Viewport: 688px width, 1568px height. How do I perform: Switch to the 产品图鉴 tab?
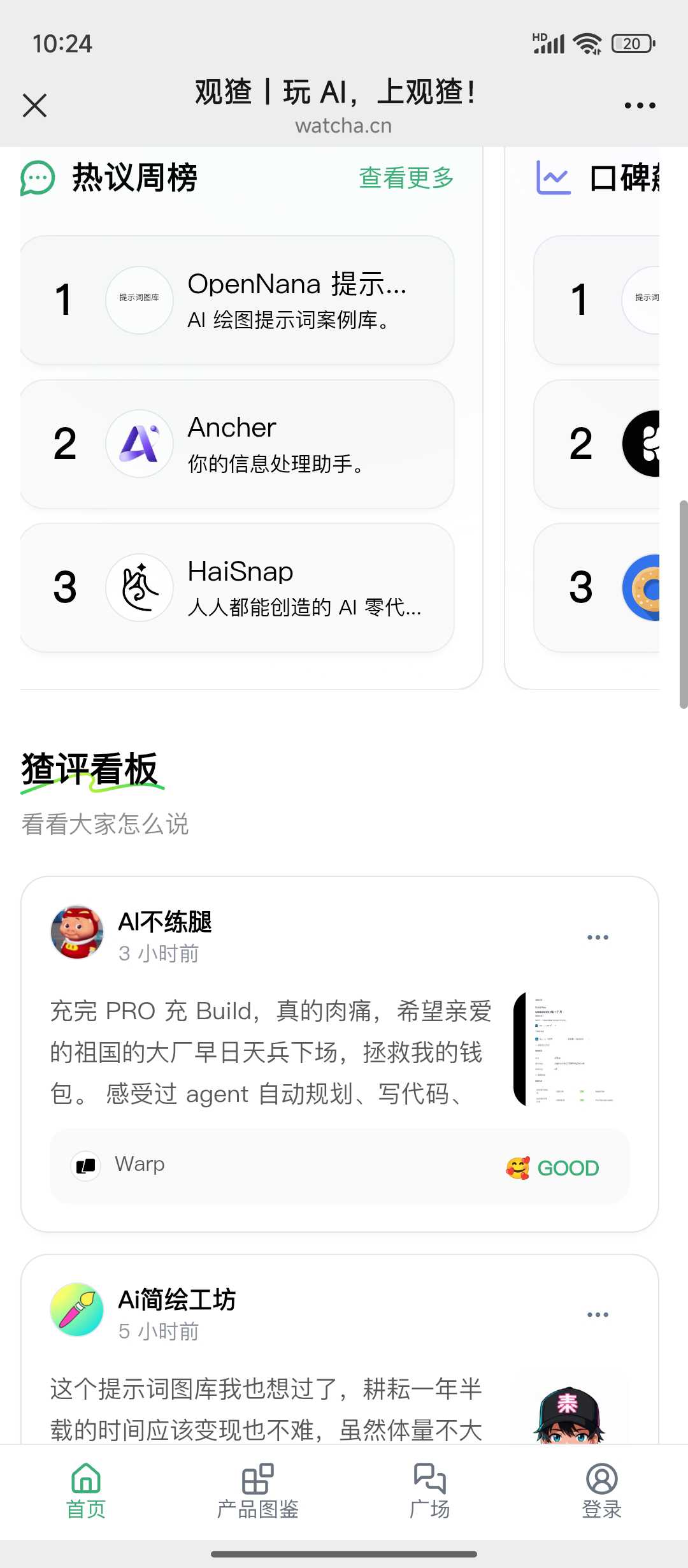[x=257, y=1492]
